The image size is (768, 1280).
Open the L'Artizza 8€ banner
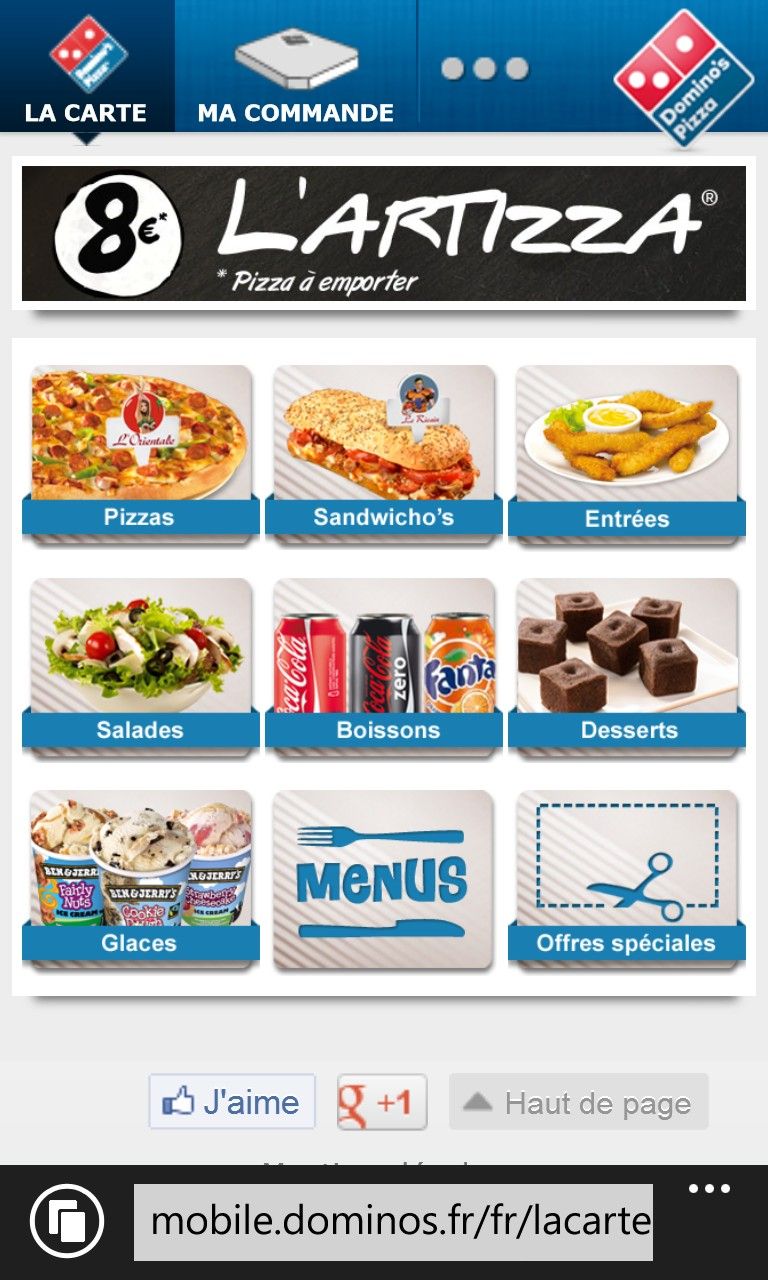coord(384,233)
